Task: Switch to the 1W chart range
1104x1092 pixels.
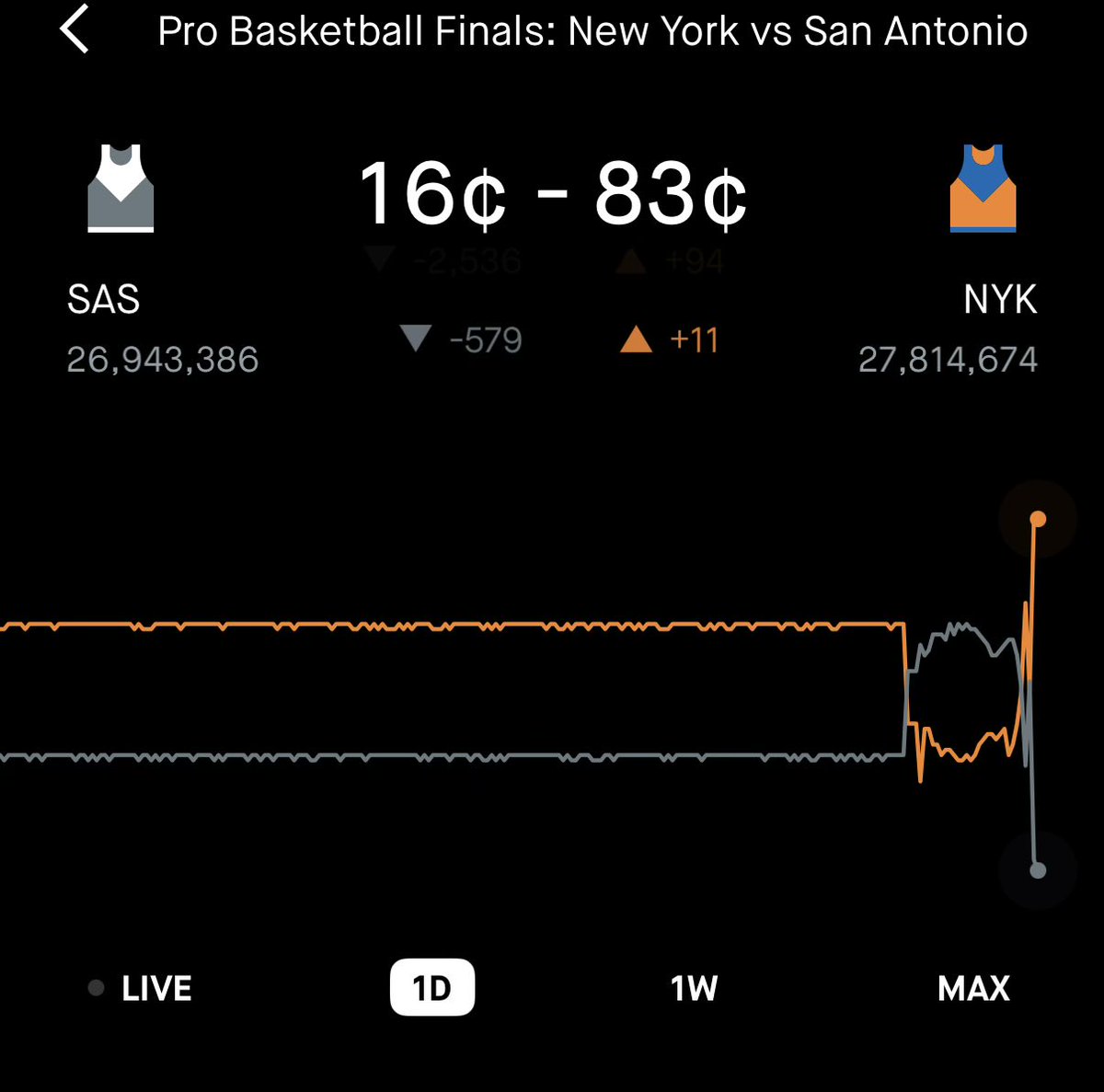Action: [x=694, y=988]
